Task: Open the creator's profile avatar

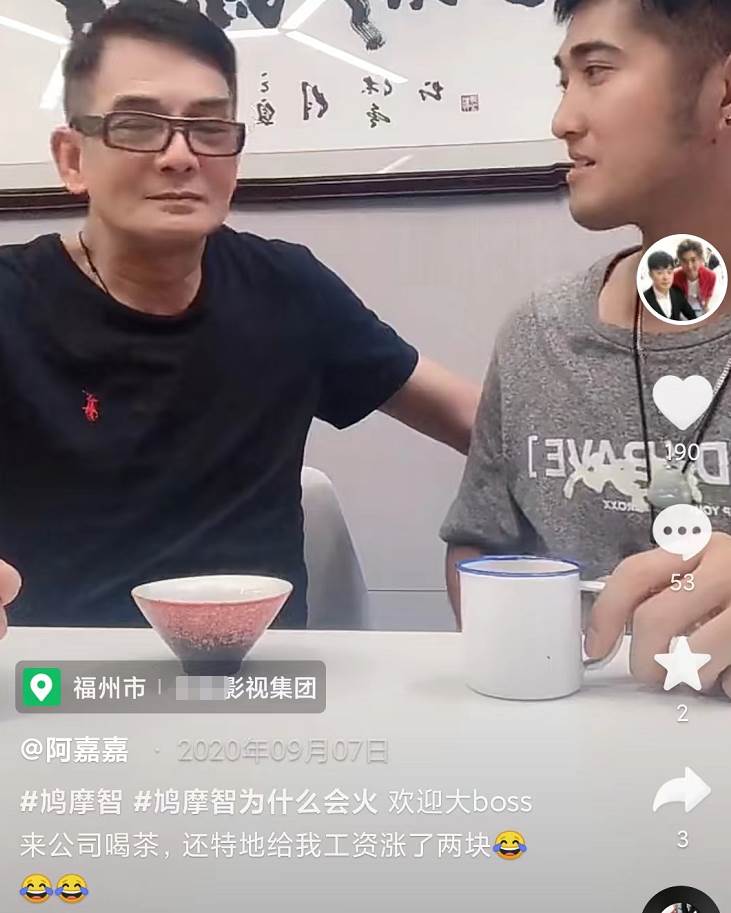Action: point(682,279)
